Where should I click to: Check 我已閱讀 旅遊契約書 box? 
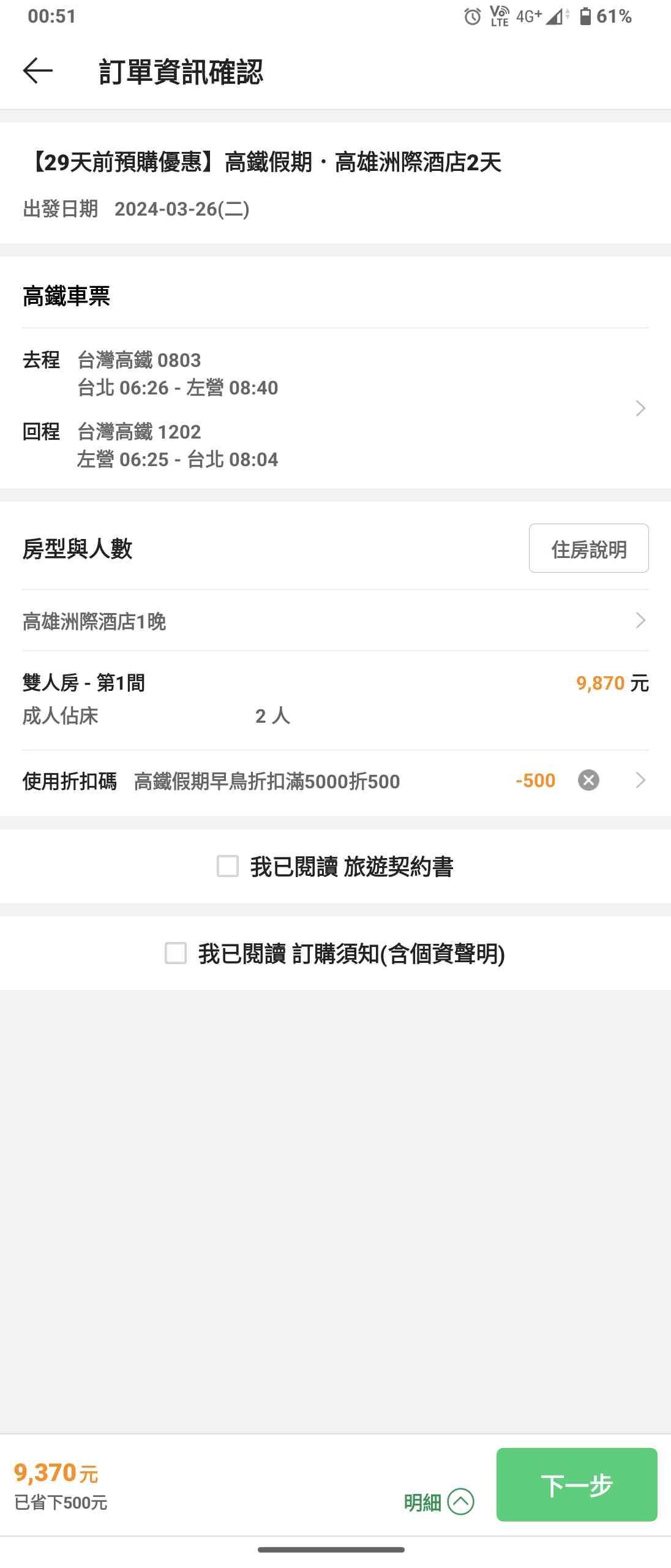pos(228,866)
